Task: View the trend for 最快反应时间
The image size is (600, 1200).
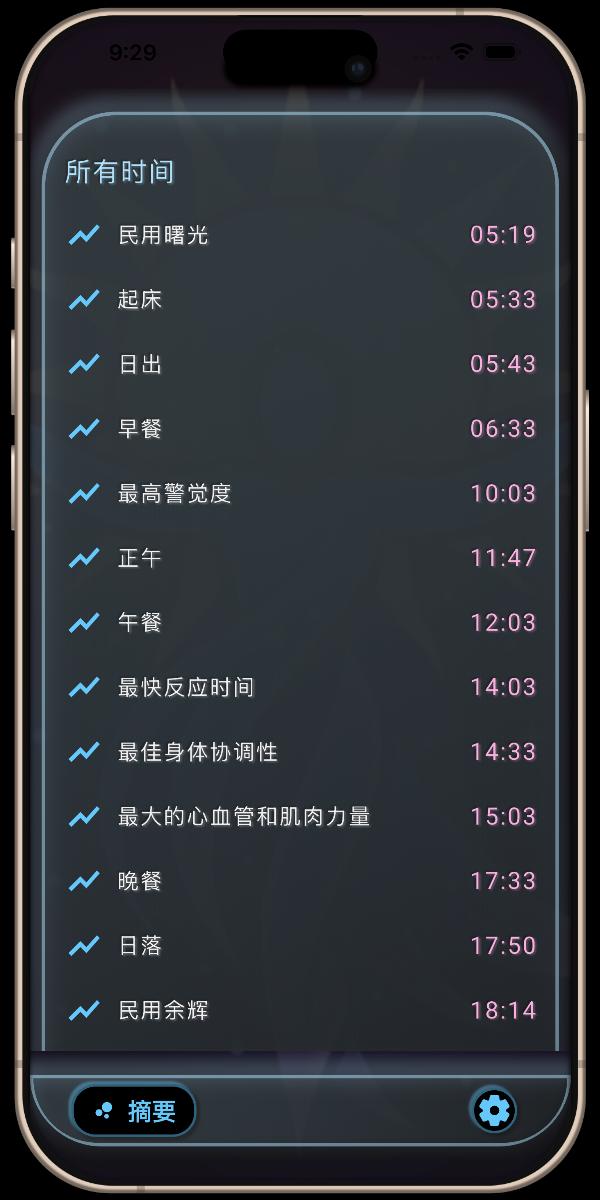Action: coord(84,687)
